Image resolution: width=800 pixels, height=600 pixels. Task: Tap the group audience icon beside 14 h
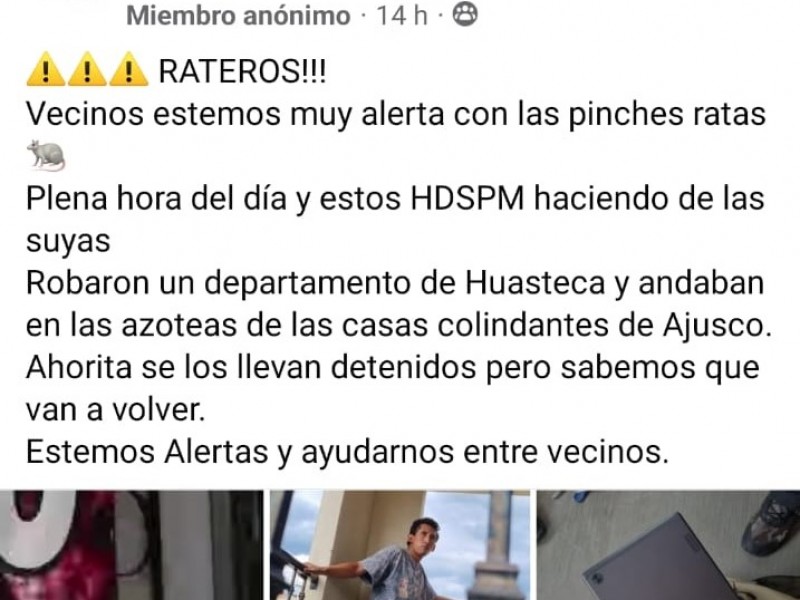465,15
